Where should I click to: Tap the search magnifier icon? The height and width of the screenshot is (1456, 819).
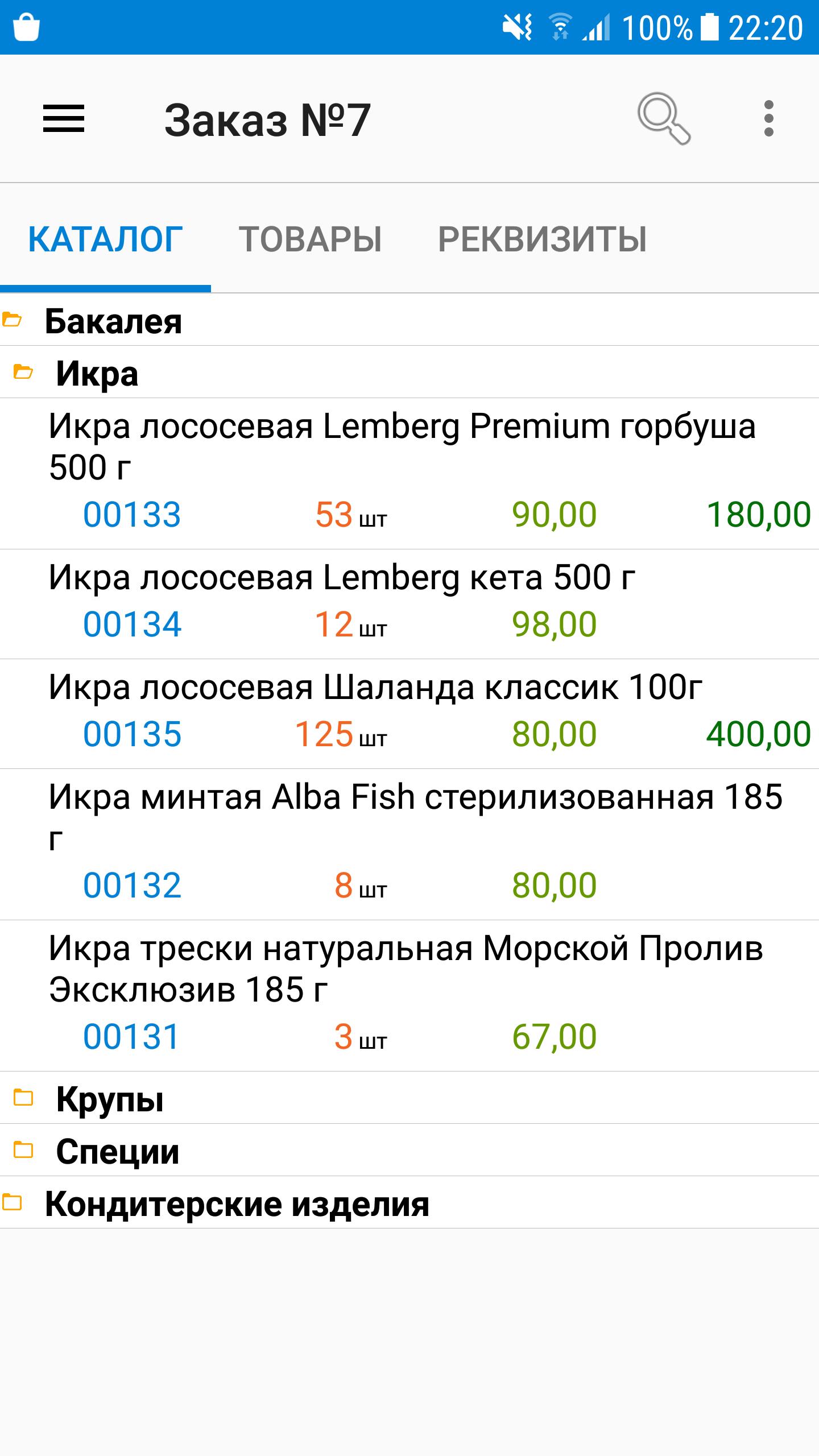(663, 119)
